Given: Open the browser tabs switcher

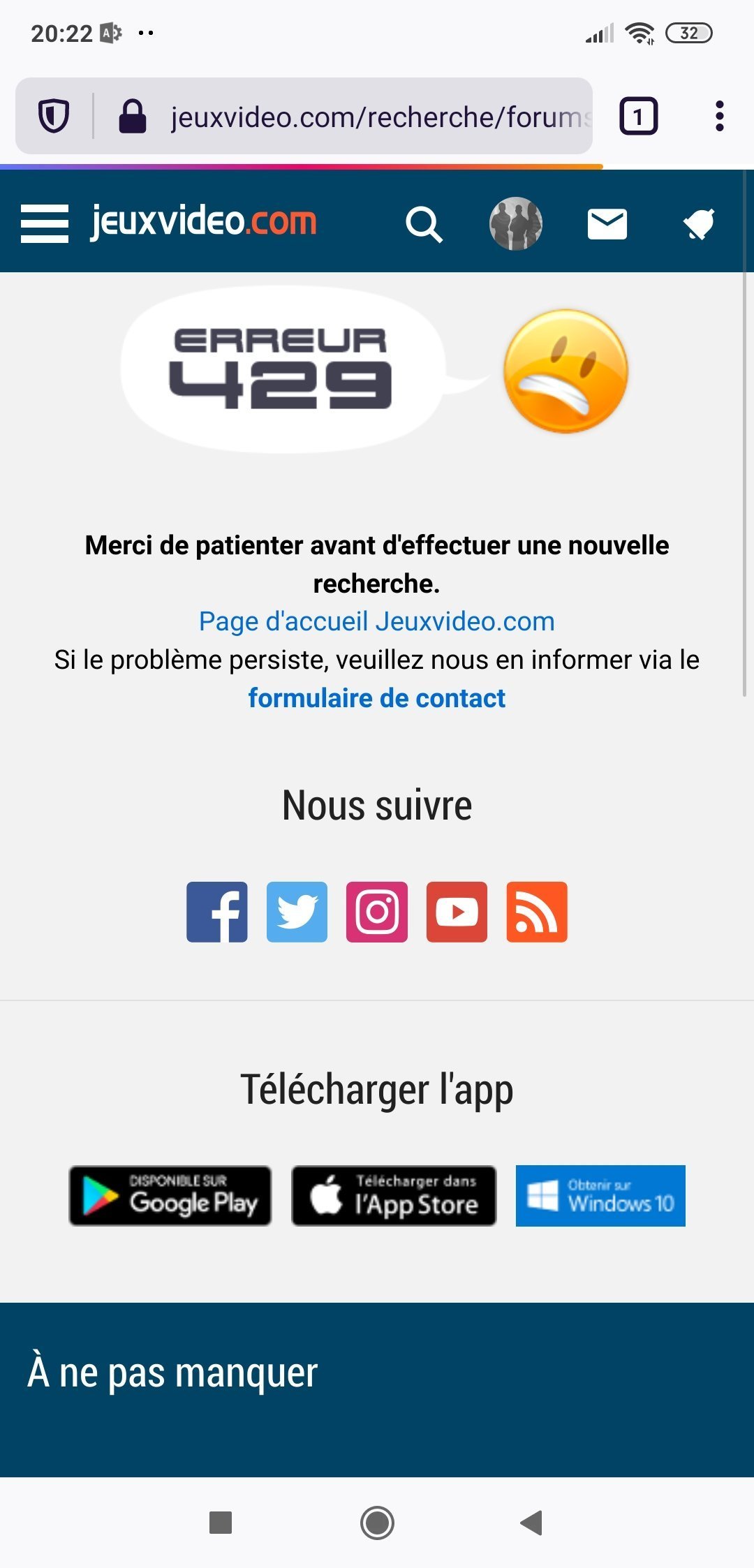Looking at the screenshot, I should click(638, 116).
